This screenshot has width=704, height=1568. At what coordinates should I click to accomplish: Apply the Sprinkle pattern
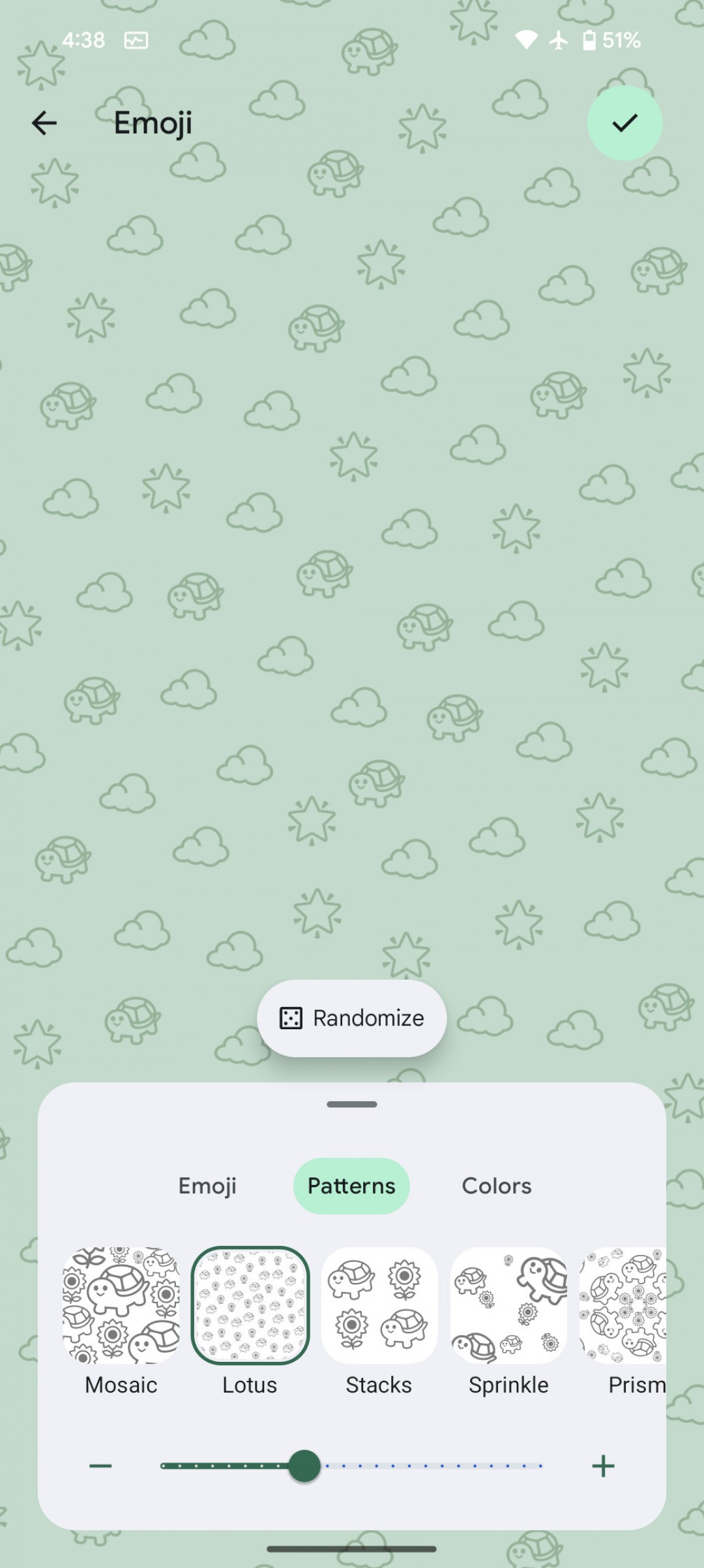(508, 1305)
